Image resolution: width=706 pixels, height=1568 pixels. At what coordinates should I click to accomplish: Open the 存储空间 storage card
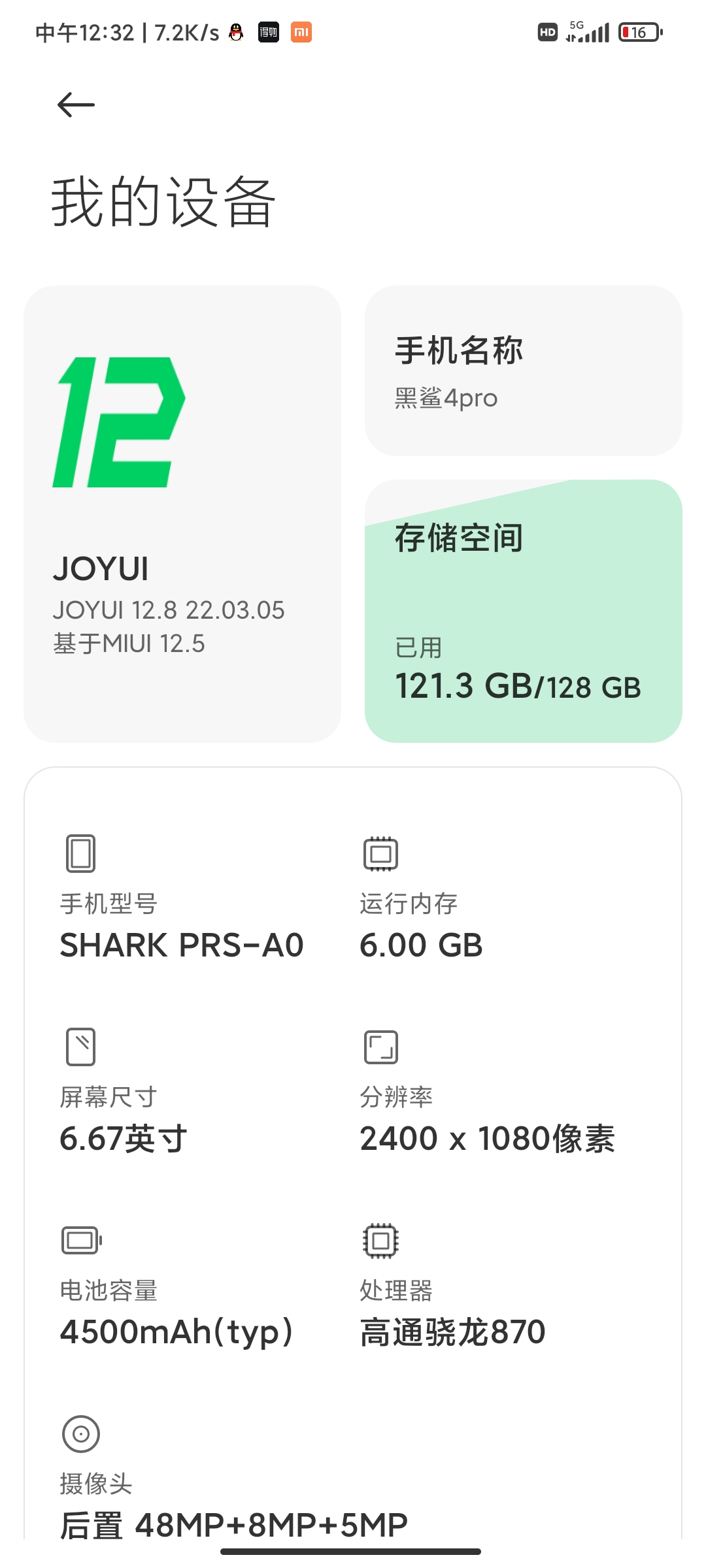click(524, 611)
